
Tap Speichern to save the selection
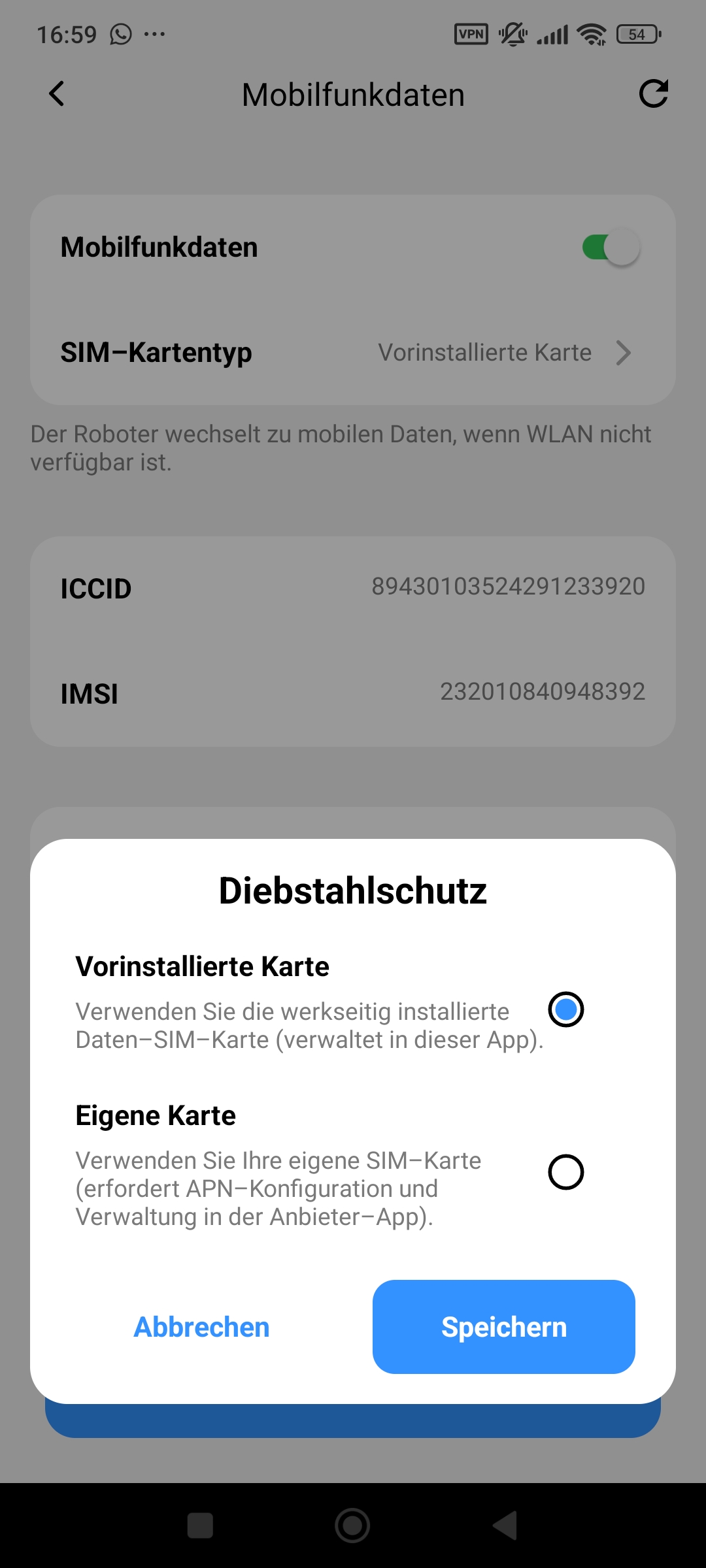point(503,1327)
